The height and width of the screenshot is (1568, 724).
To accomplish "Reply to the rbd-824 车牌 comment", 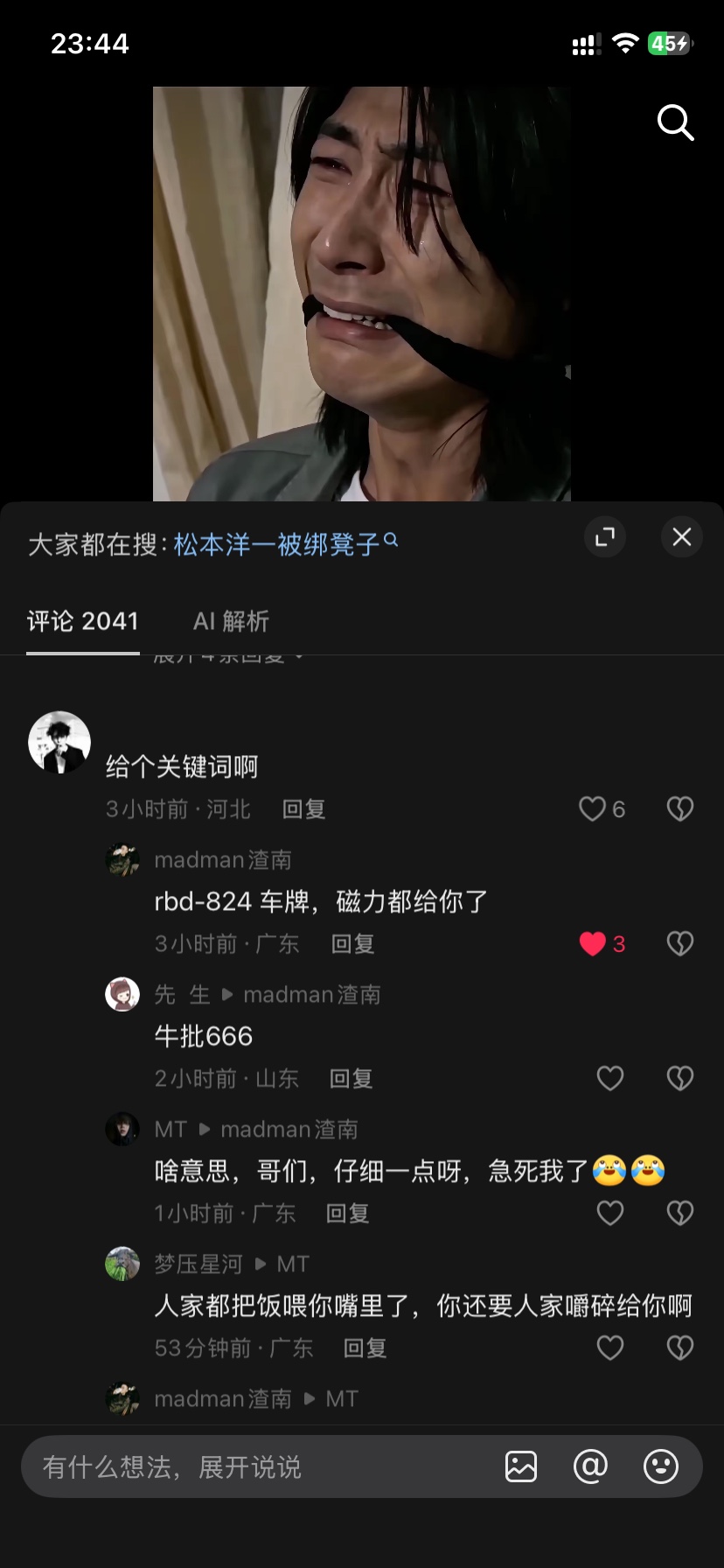I will coord(353,944).
